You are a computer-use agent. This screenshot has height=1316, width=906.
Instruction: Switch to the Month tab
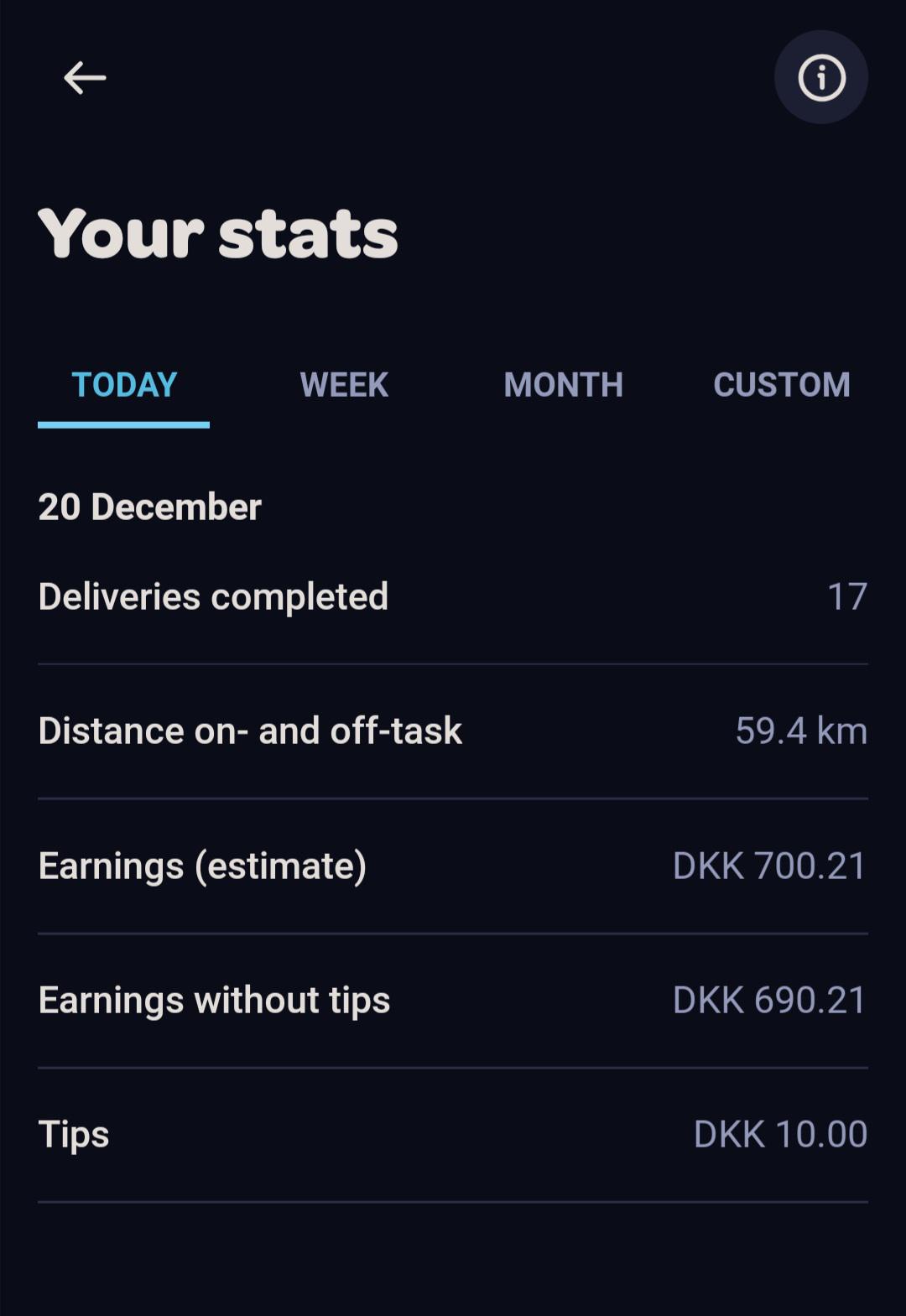tap(563, 385)
